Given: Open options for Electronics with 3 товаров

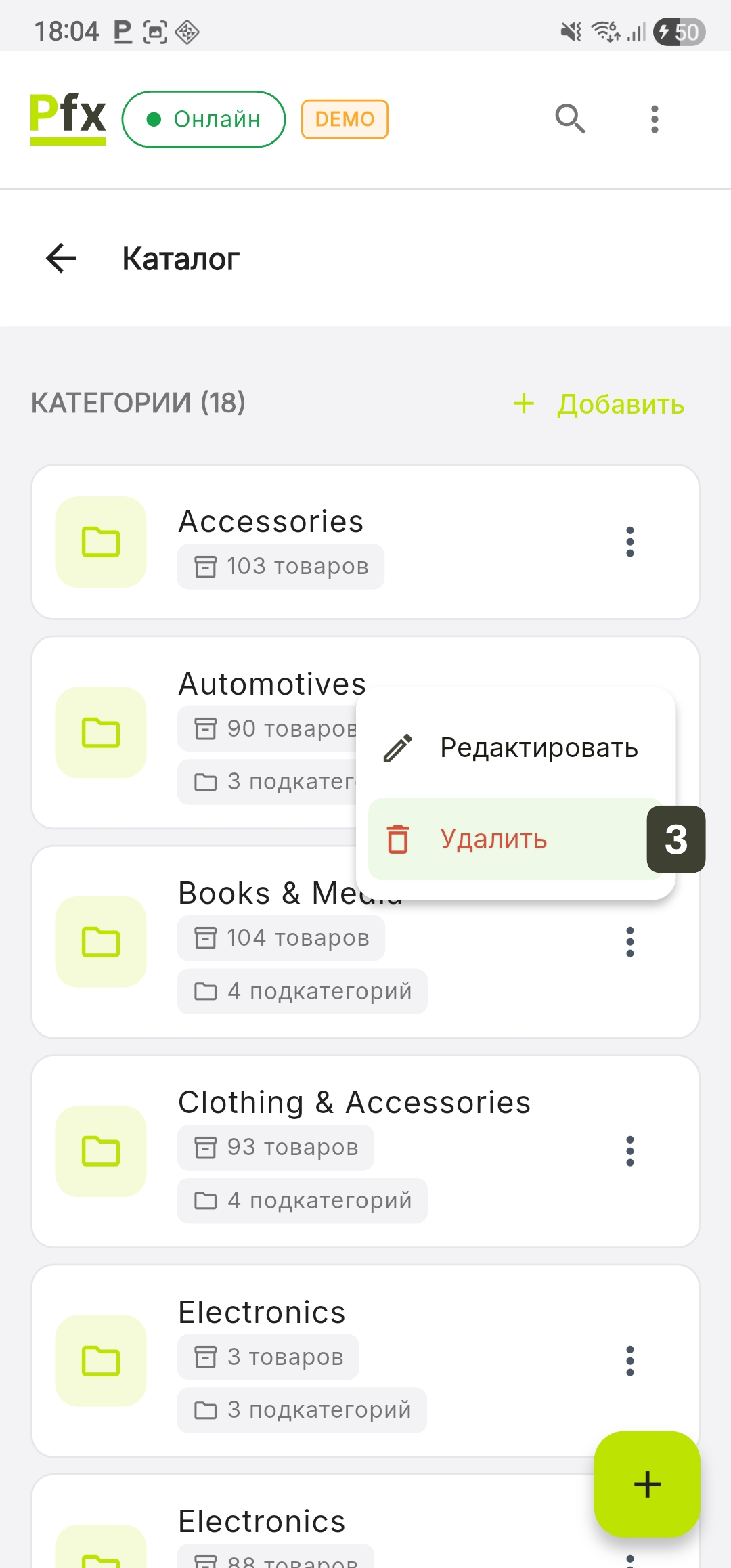Looking at the screenshot, I should (x=630, y=1361).
